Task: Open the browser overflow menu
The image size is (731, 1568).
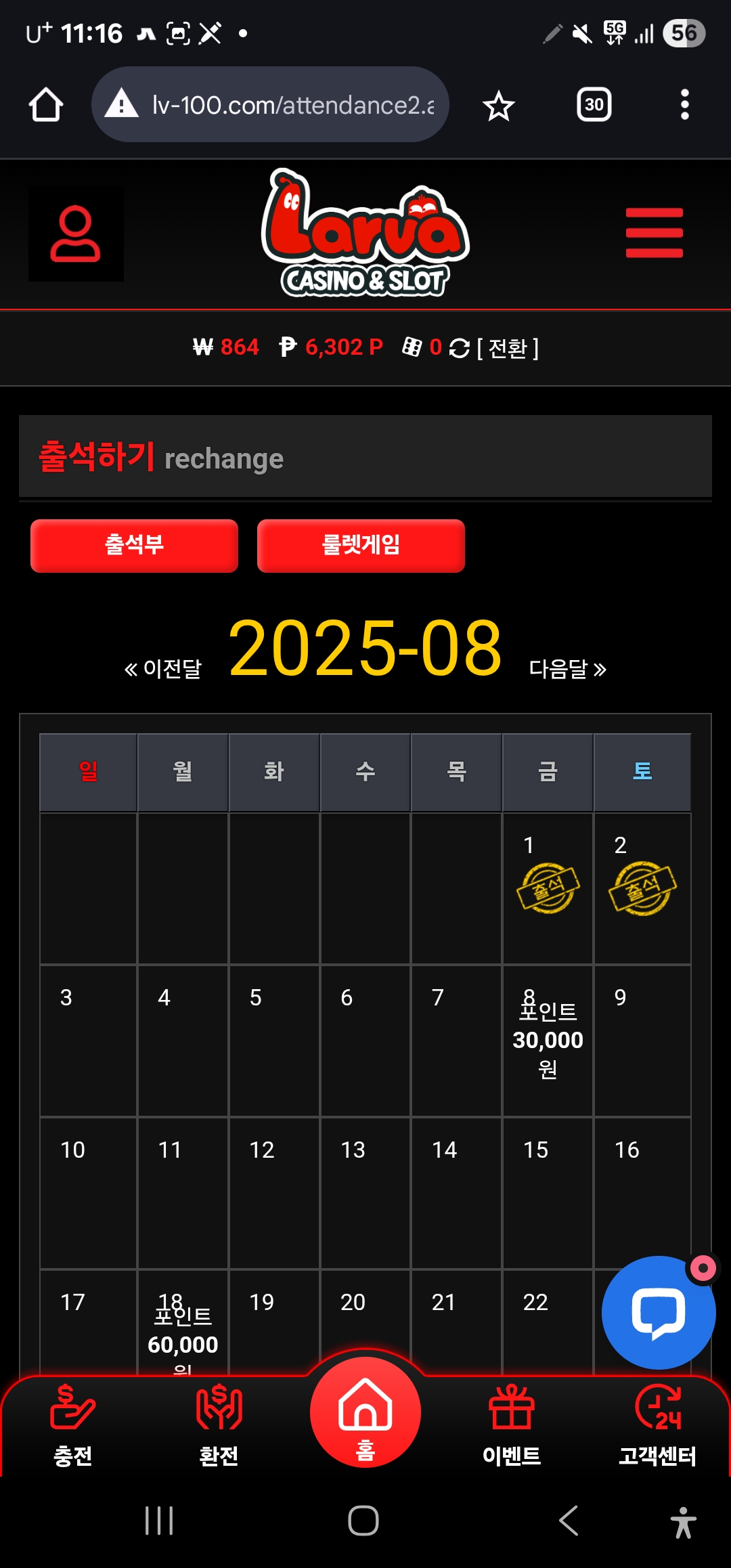Action: coord(684,105)
